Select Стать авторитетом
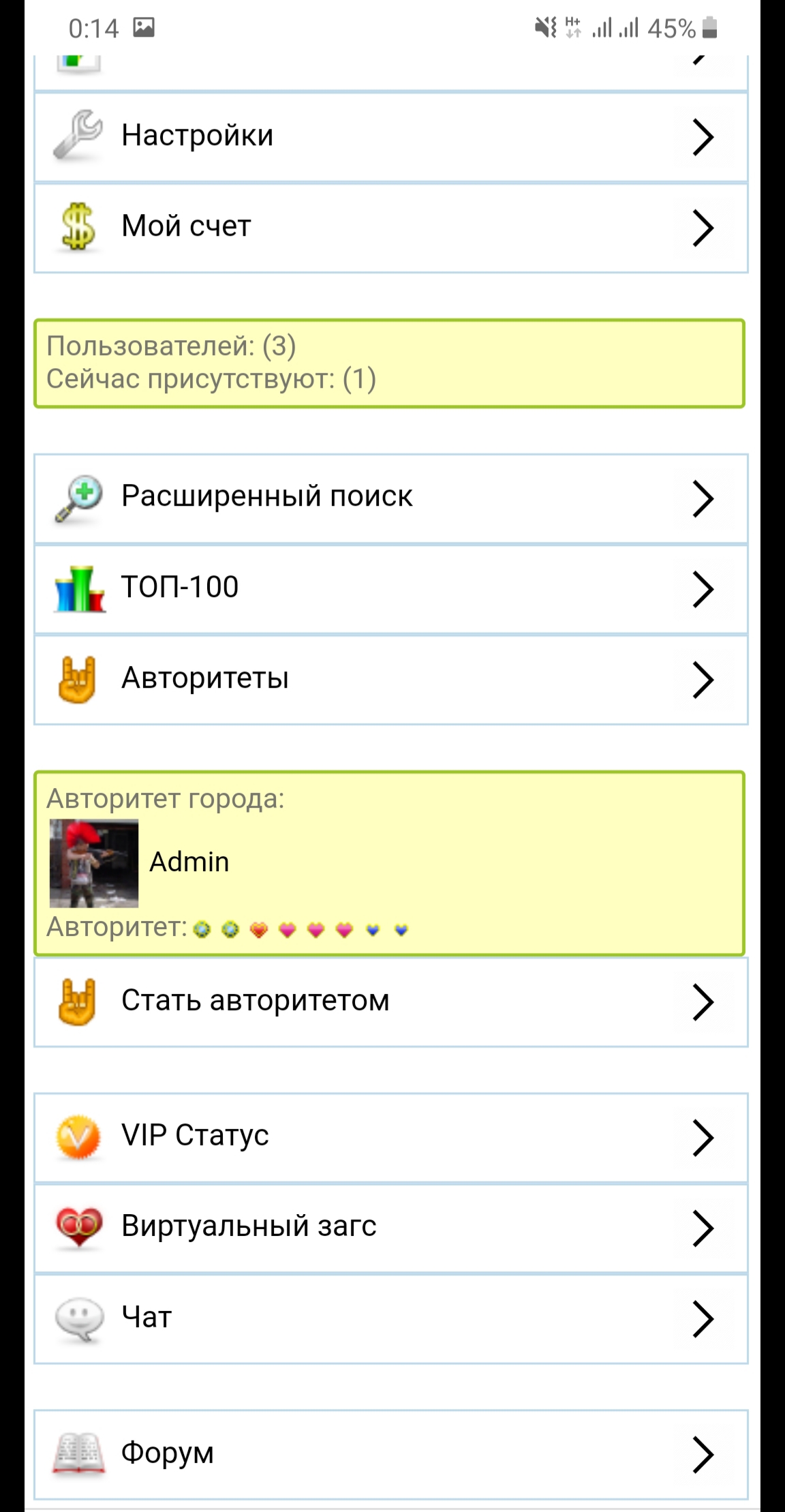The height and width of the screenshot is (1512, 785). (x=390, y=1001)
